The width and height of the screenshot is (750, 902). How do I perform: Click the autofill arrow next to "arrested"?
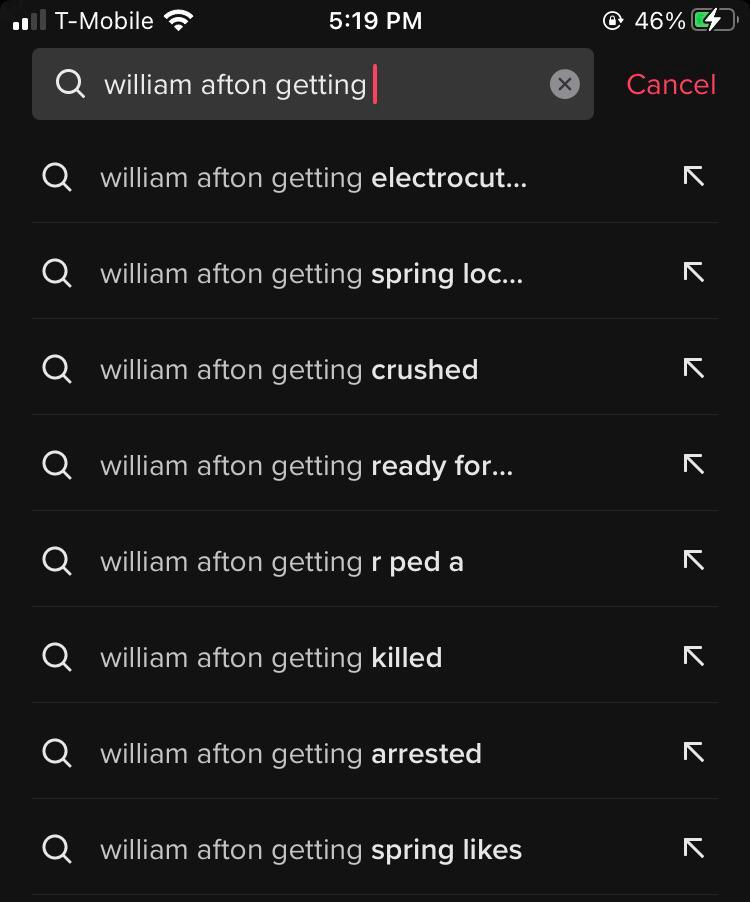point(693,752)
